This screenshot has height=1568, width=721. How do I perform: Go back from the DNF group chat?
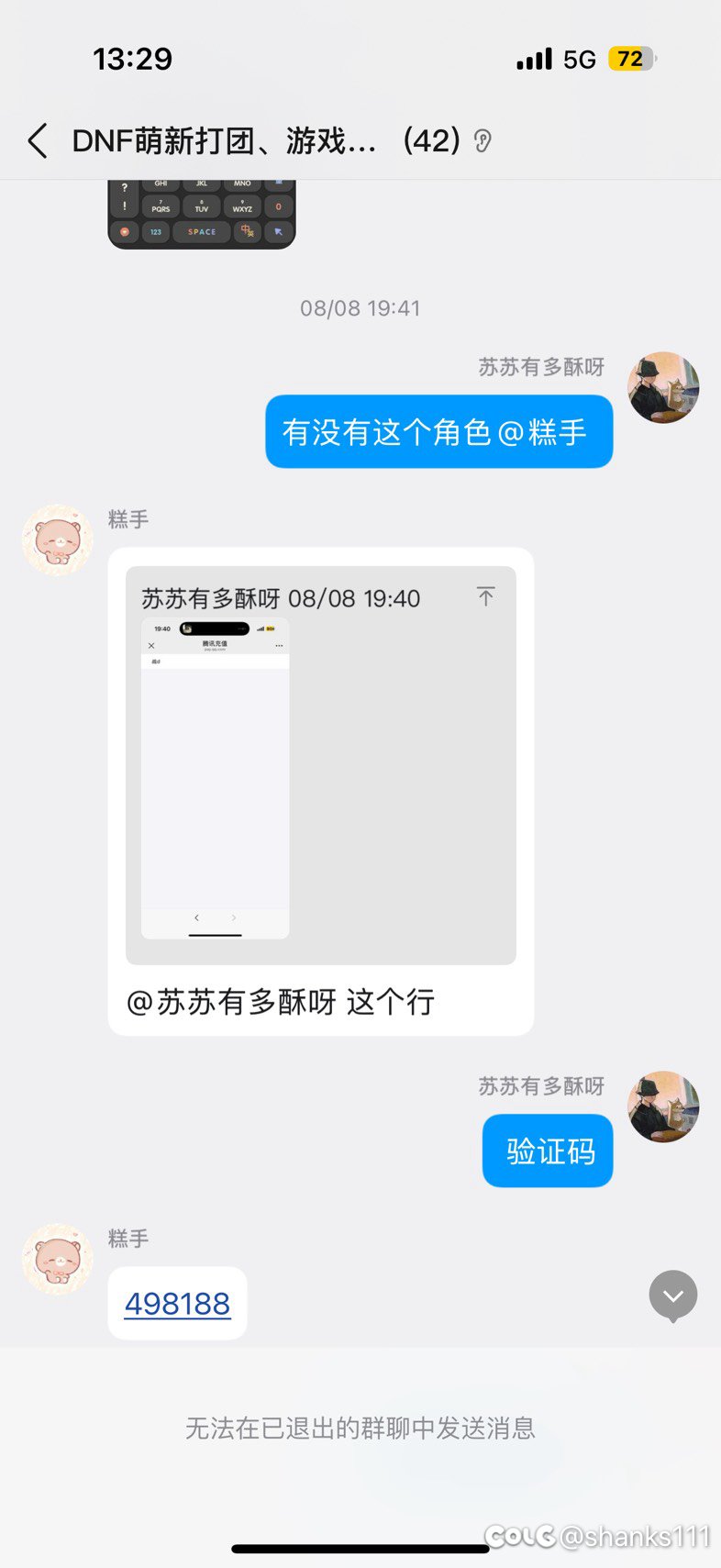[38, 141]
